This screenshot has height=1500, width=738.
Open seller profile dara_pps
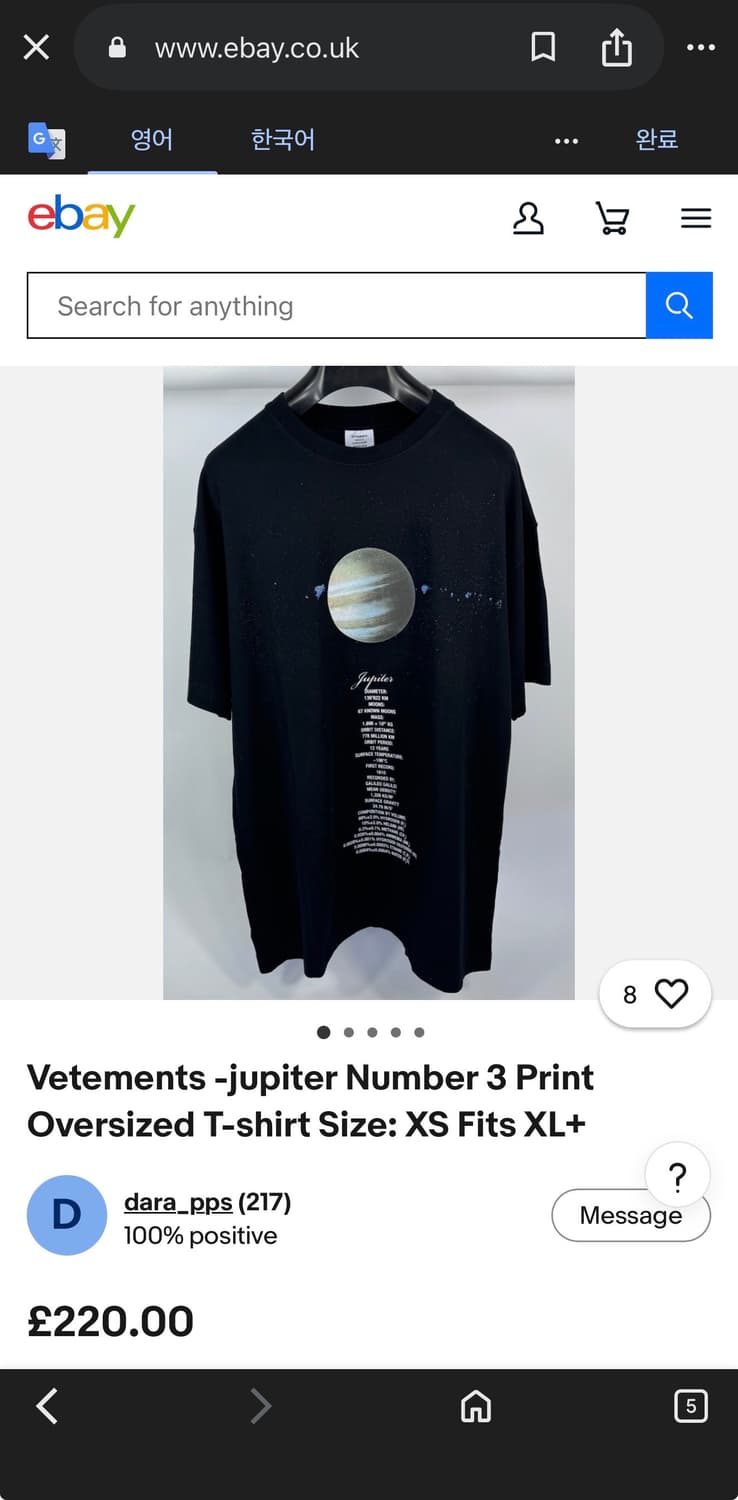(x=178, y=1201)
